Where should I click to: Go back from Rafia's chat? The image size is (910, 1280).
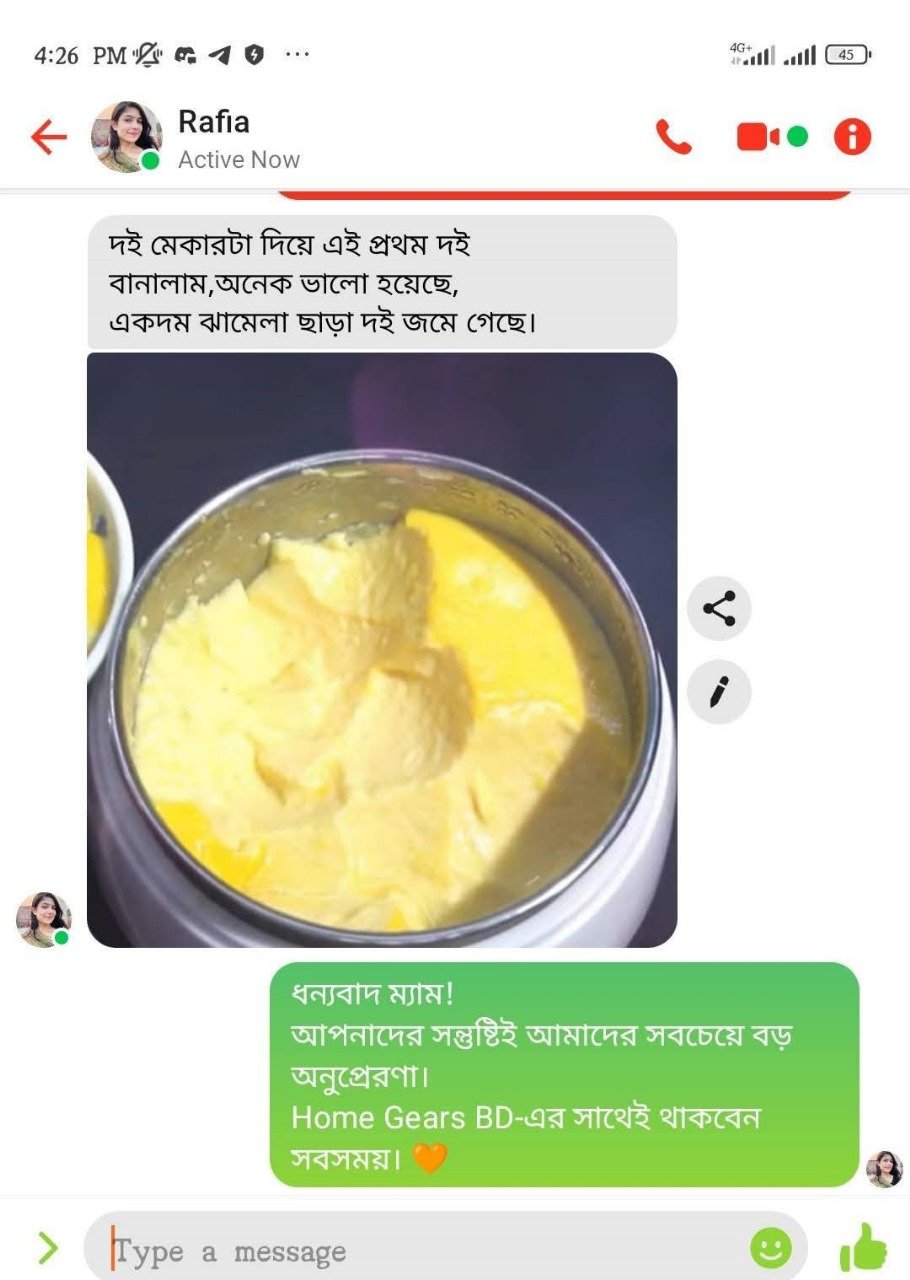click(48, 137)
